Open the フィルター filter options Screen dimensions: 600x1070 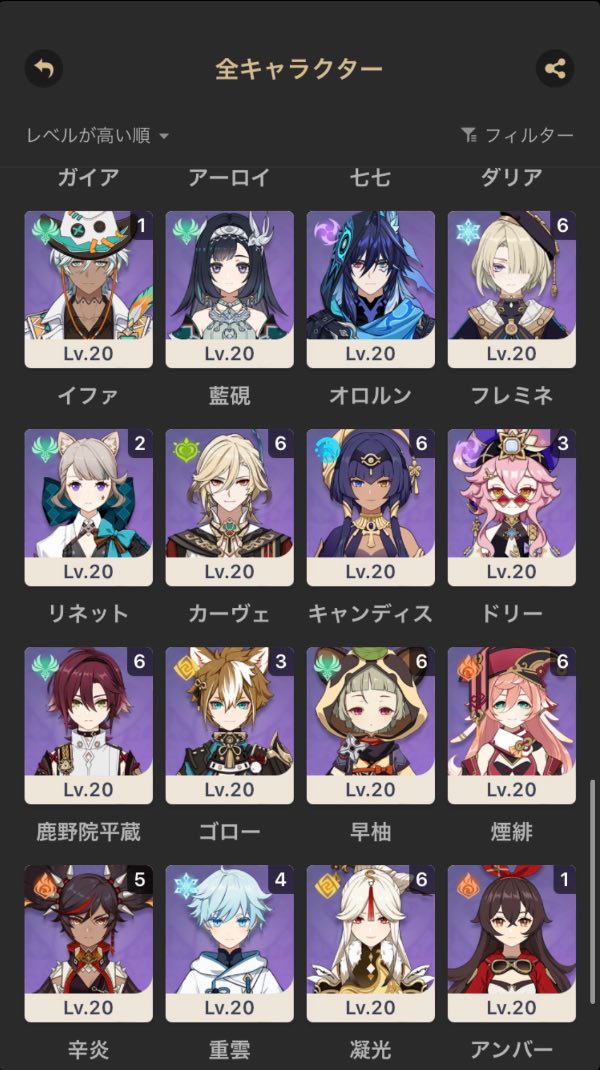tap(517, 135)
